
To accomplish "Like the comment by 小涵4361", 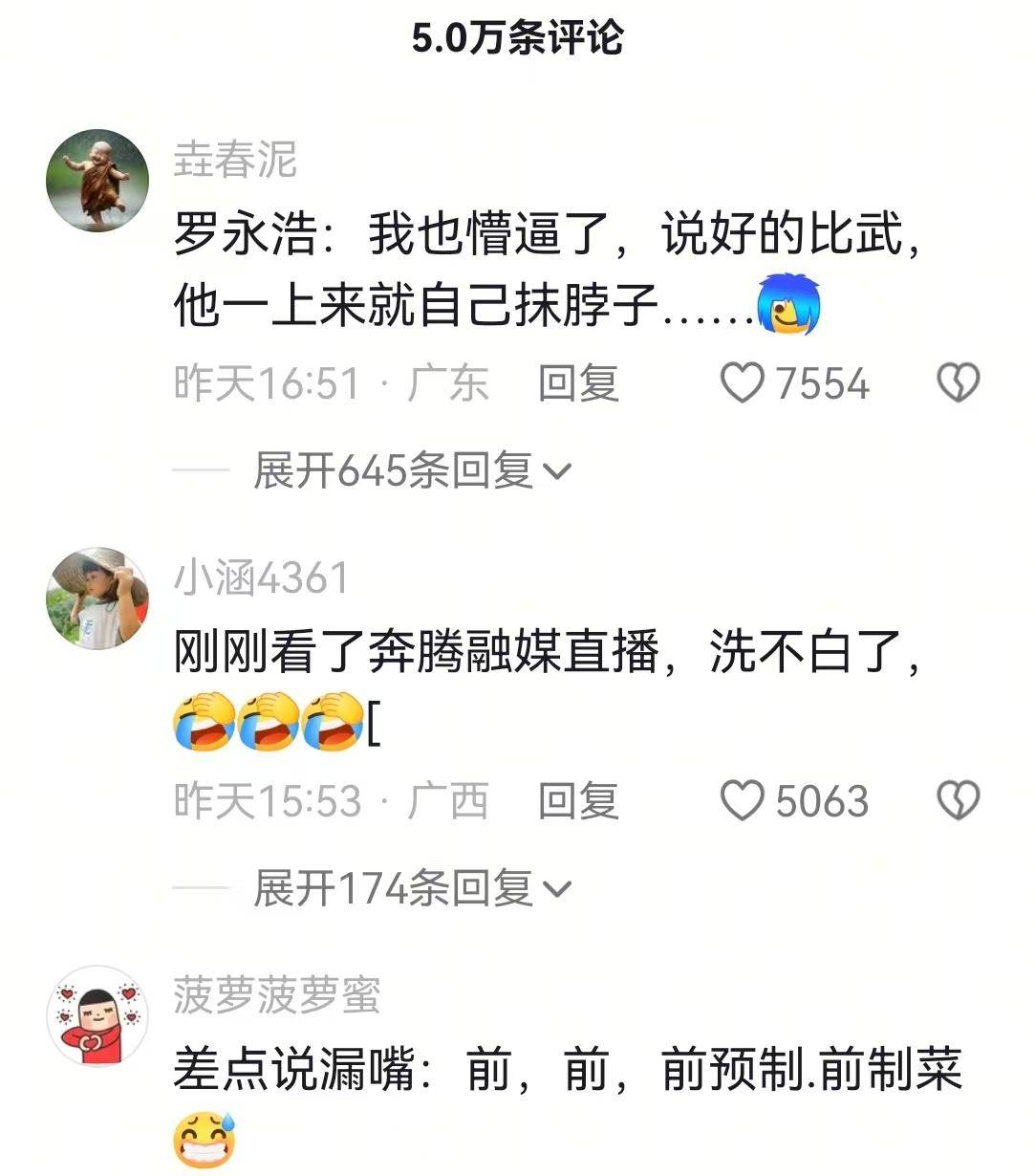I will [743, 801].
